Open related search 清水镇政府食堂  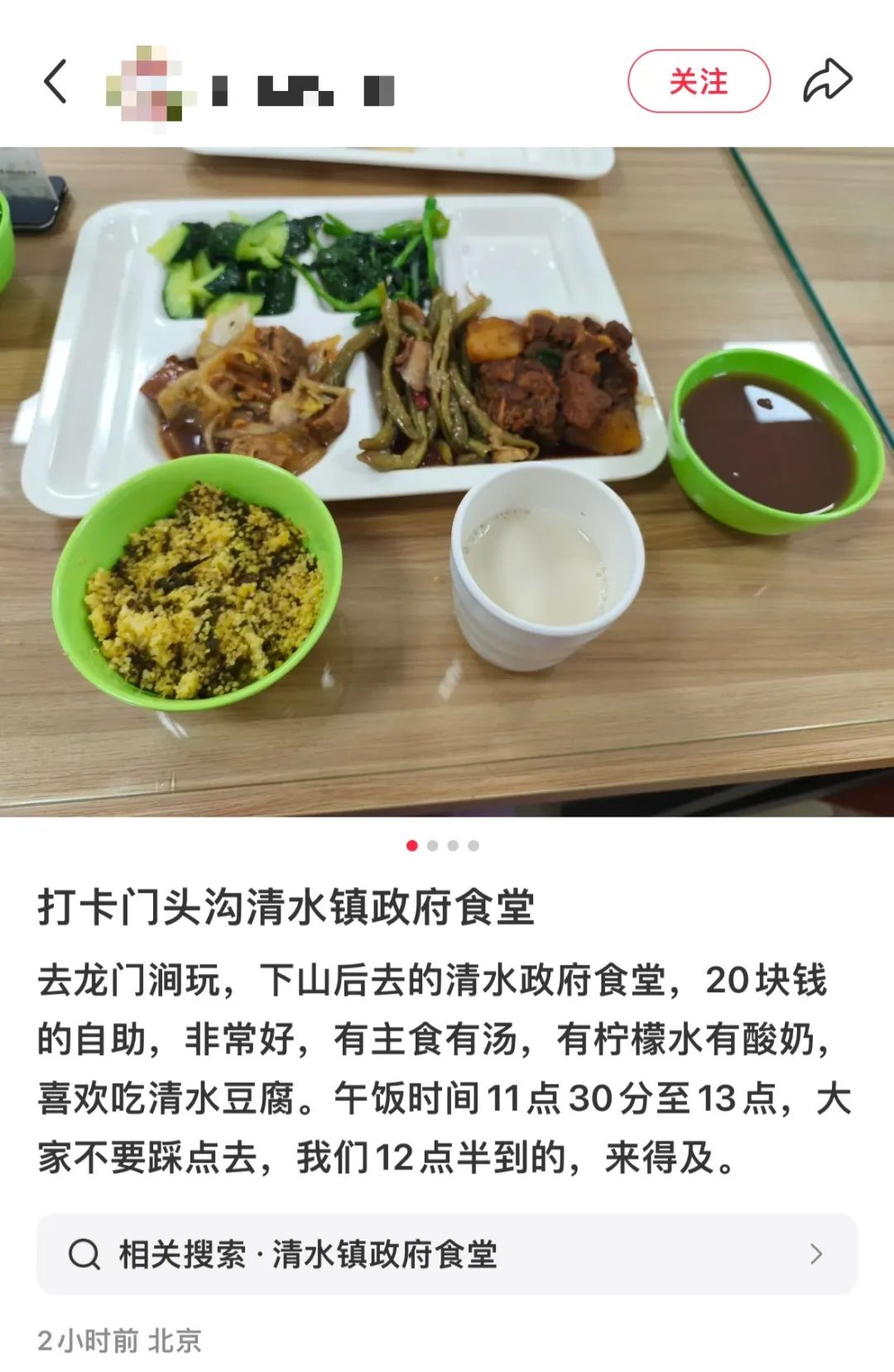[x=447, y=1254]
